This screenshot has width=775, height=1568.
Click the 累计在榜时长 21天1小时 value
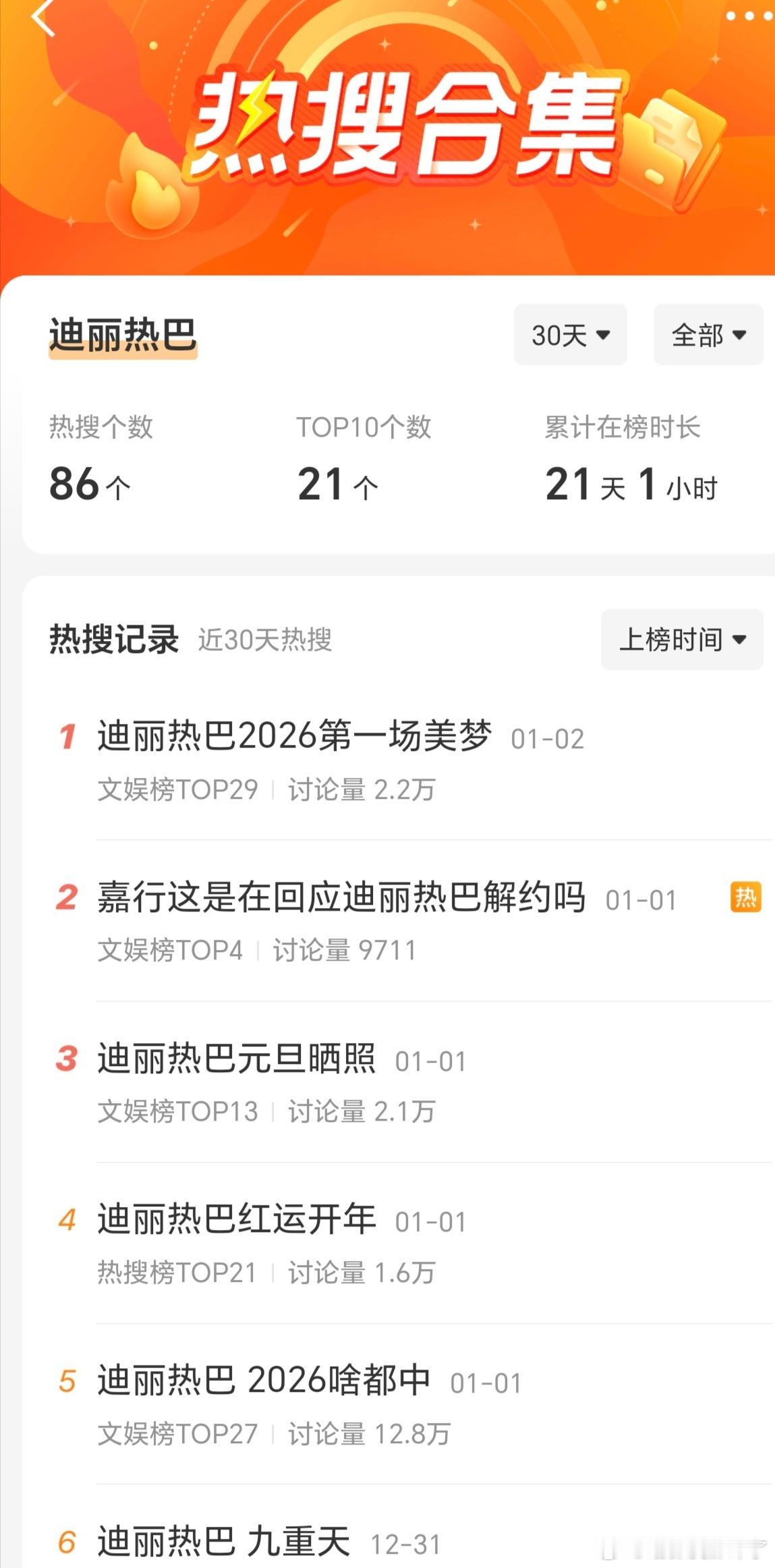pyautogui.click(x=631, y=484)
